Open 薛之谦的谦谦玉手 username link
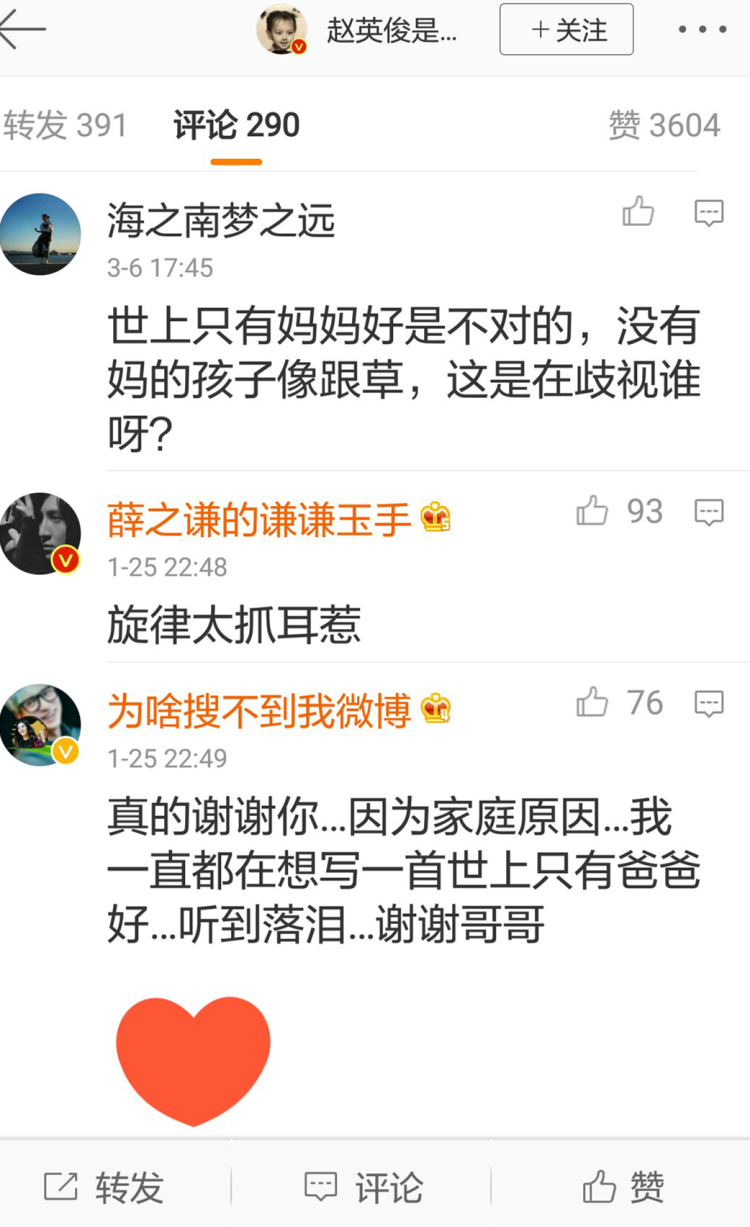Image resolution: width=750 pixels, height=1227 pixels. click(260, 519)
